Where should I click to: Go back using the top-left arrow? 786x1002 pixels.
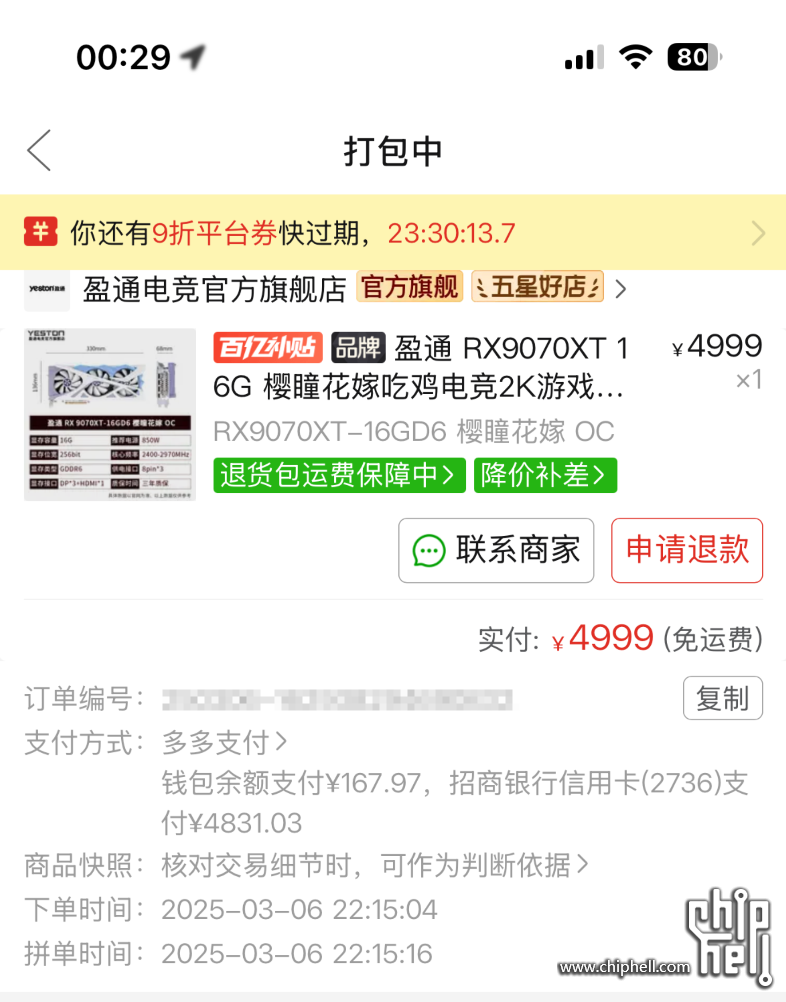pos(39,151)
